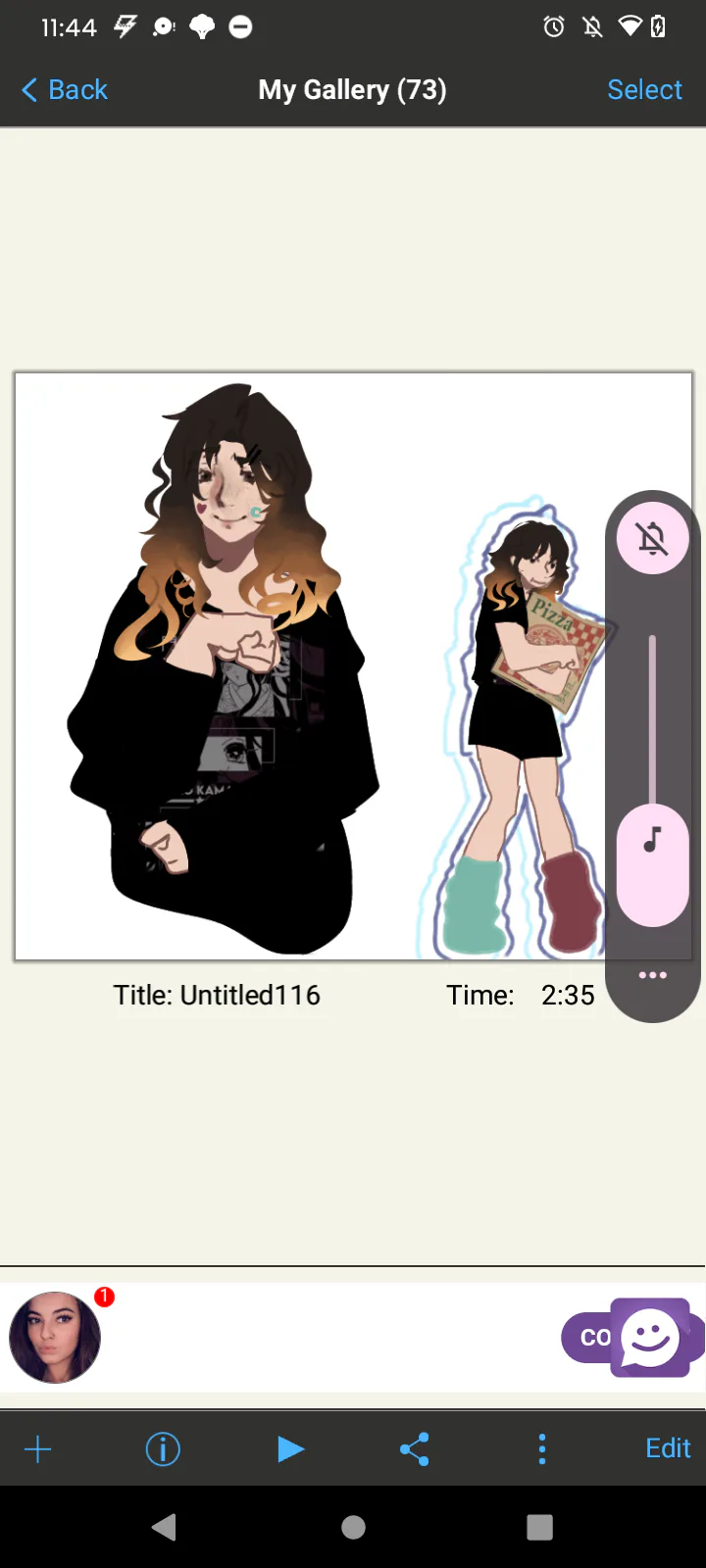Share this artwork
The height and width of the screenshot is (1568, 706).
415,1448
